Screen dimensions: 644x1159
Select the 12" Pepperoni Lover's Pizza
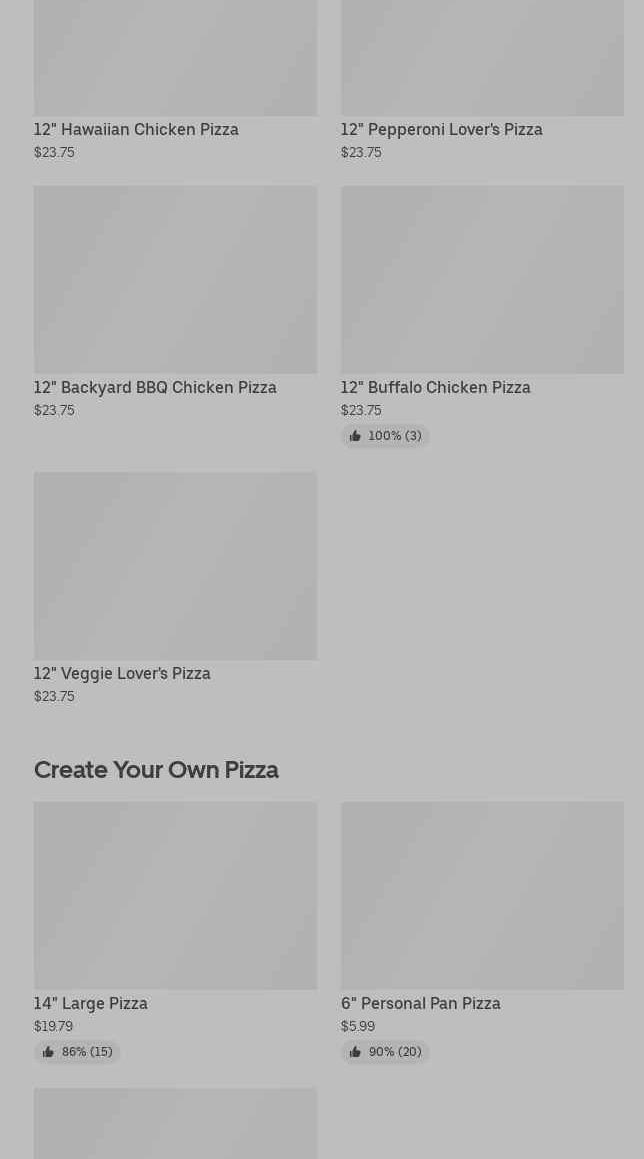441,129
